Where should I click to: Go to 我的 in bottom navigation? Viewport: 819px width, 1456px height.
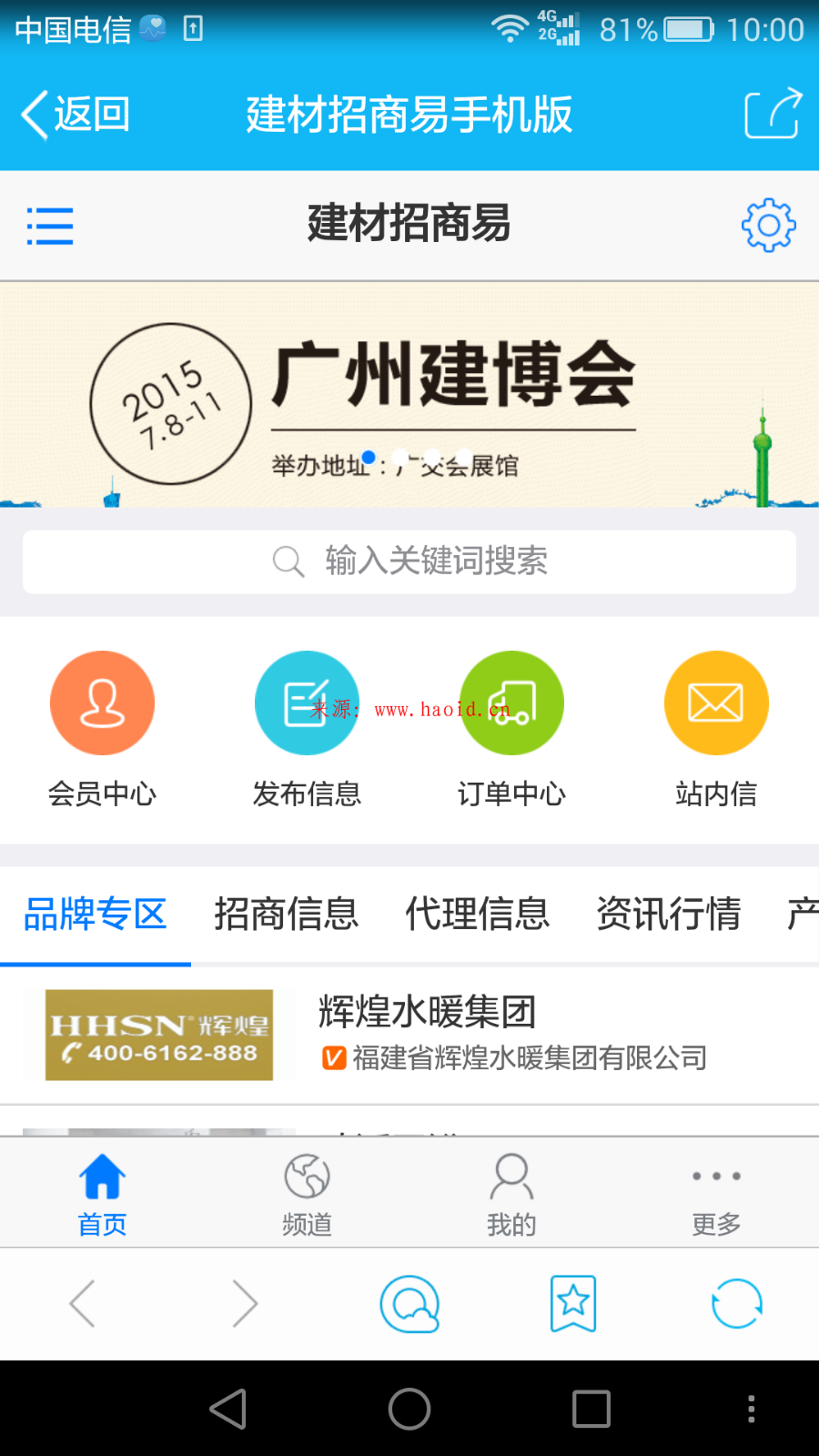click(511, 1193)
